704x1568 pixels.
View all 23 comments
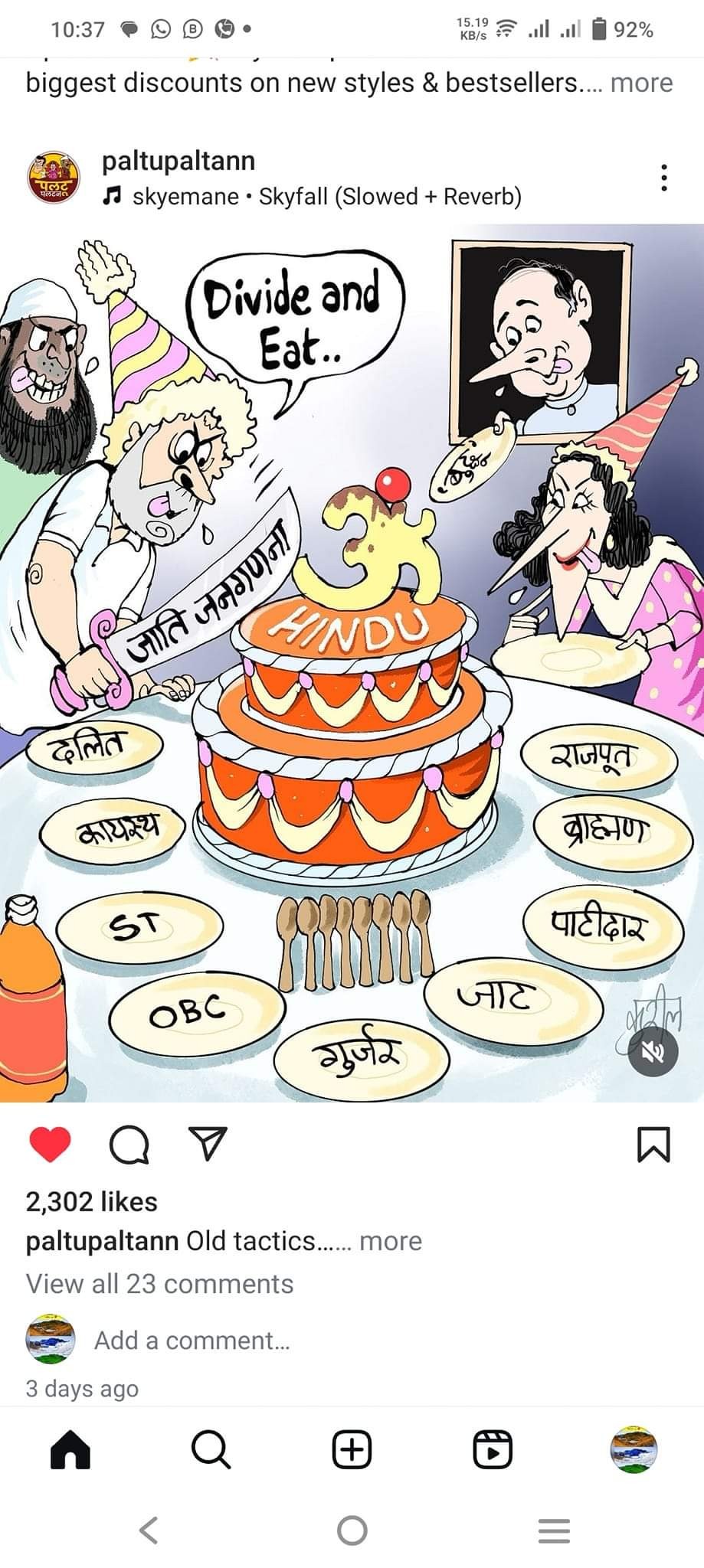click(x=159, y=1283)
